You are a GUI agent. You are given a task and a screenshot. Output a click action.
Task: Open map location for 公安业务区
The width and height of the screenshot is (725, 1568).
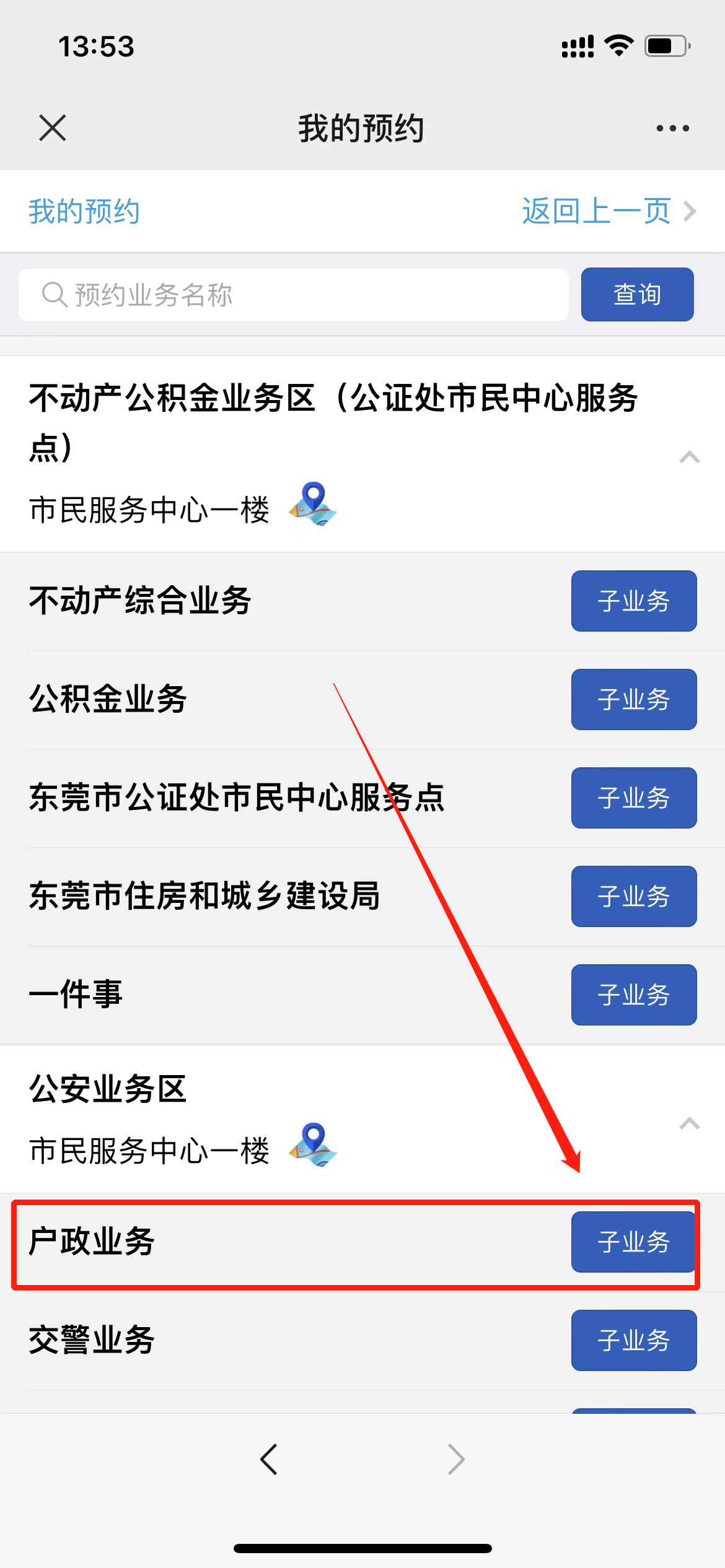(x=313, y=1145)
